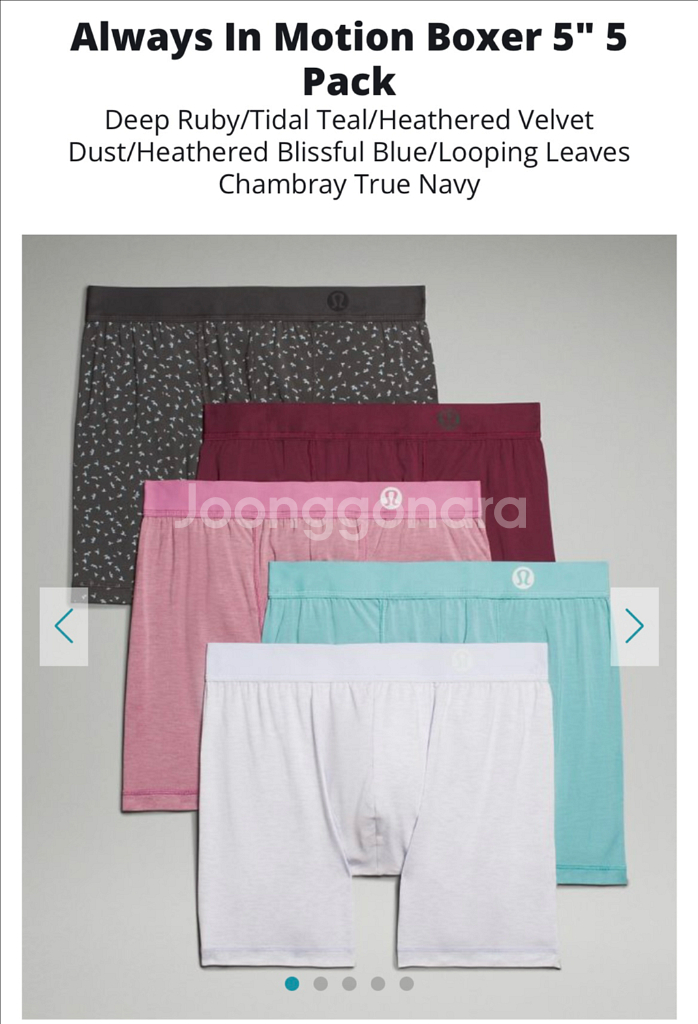This screenshot has width=698, height=1024.
Task: Jump to the second carousel dot
Action: [x=320, y=984]
